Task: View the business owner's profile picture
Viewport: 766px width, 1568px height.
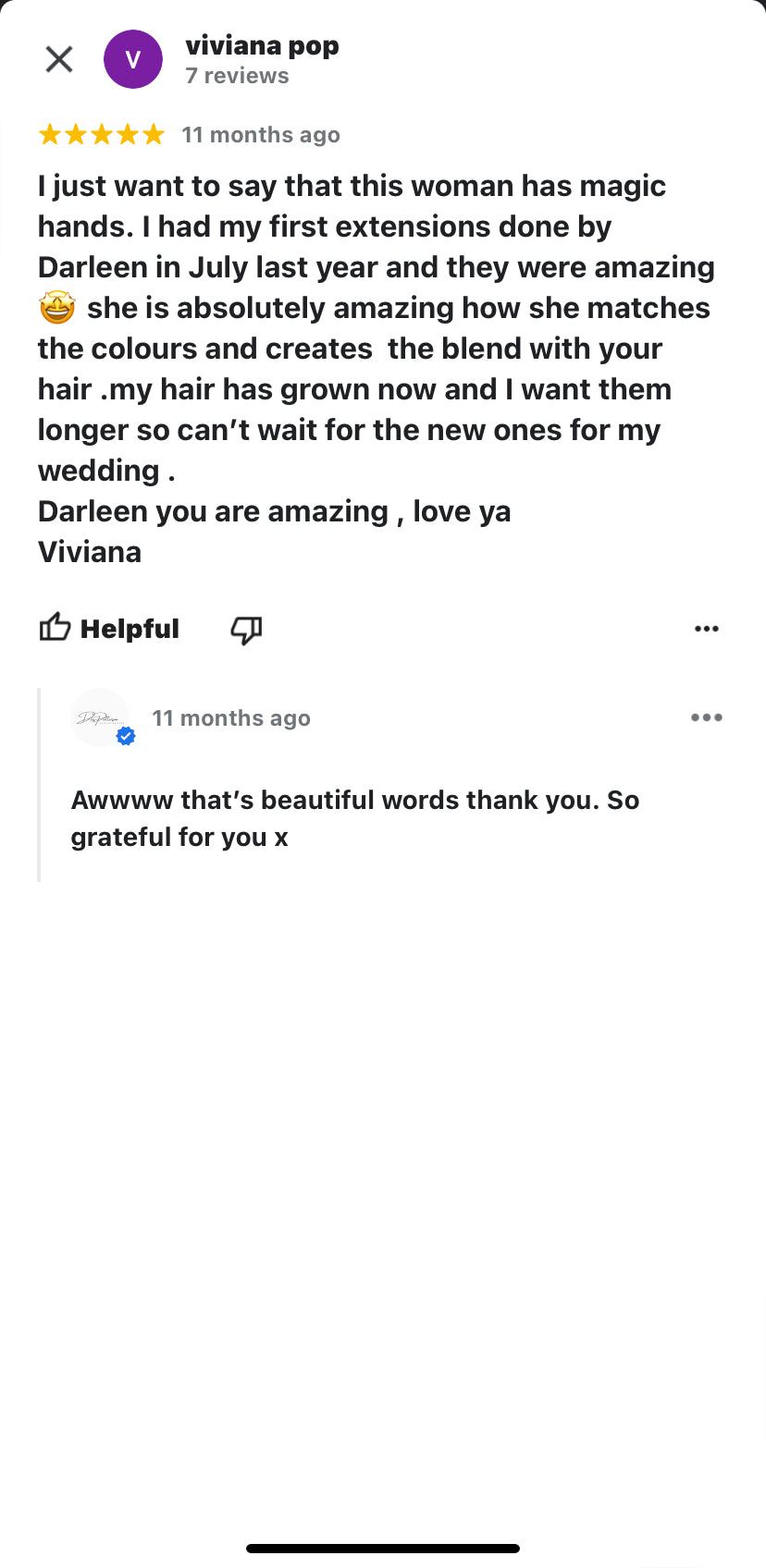Action: (100, 717)
